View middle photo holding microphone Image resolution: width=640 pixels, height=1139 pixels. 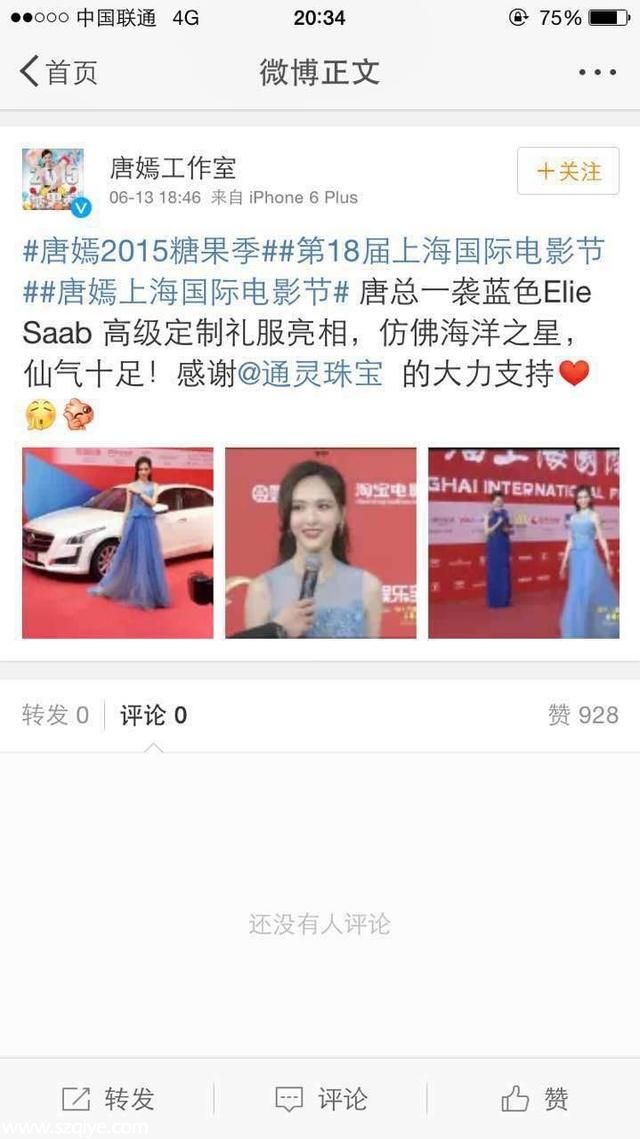(320, 543)
